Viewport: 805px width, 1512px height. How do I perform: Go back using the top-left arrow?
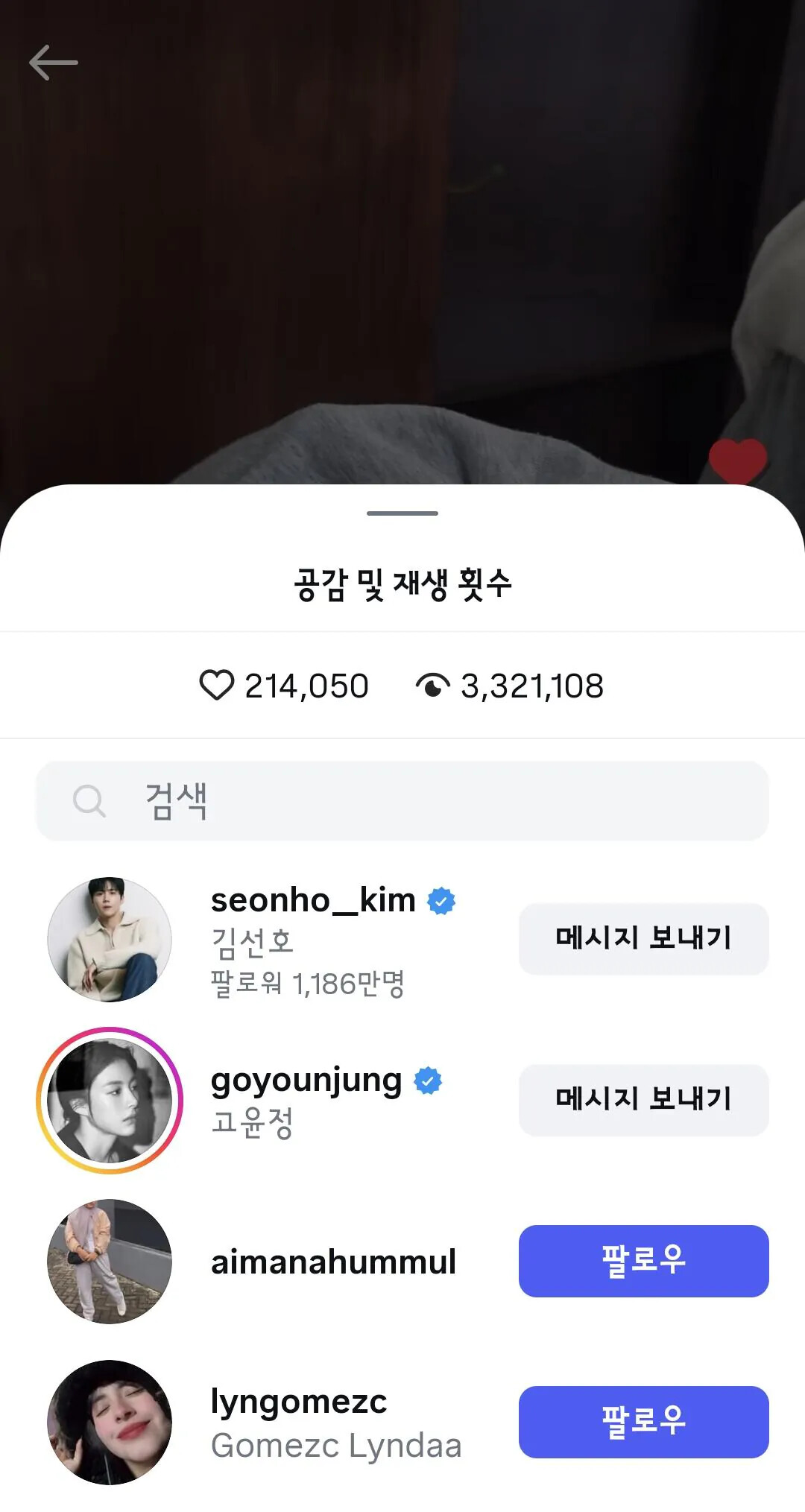(x=53, y=63)
